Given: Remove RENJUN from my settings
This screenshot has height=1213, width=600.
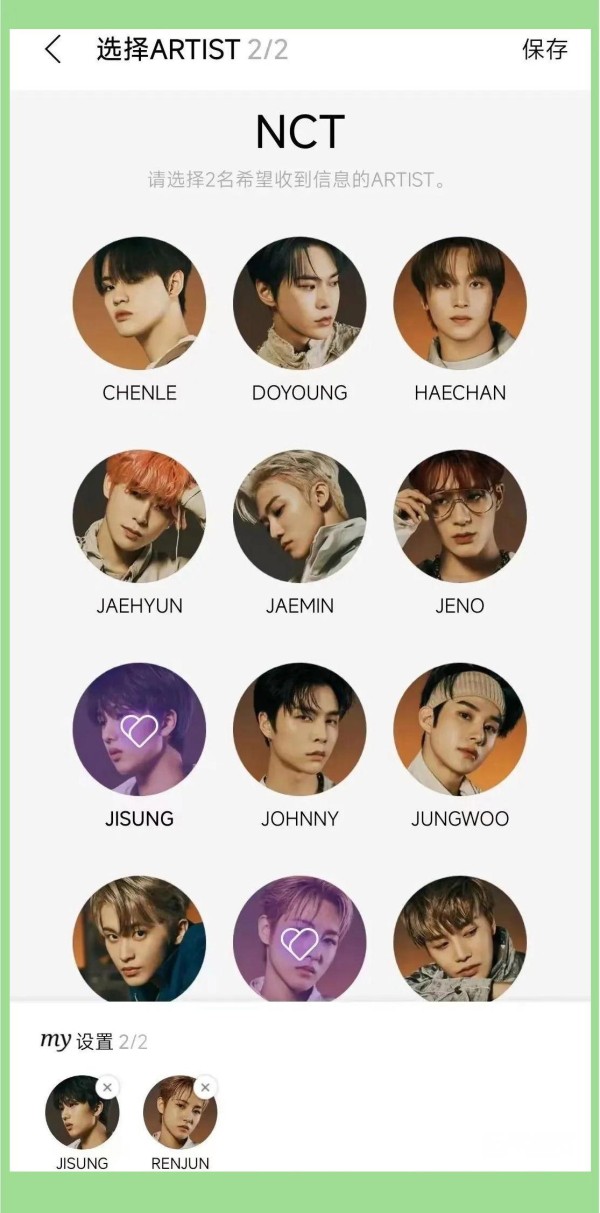Looking at the screenshot, I should pyautogui.click(x=205, y=1087).
